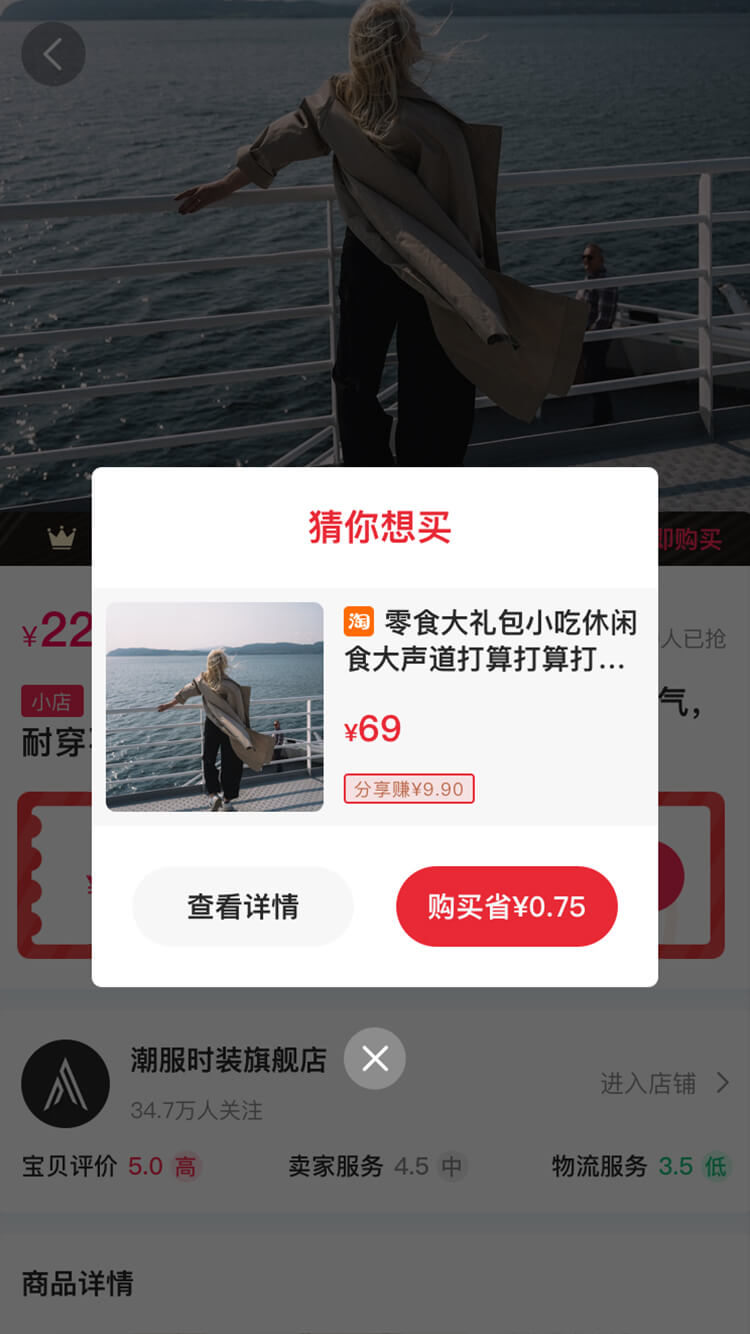
Task: Click the 分享赚¥9.90 share earnings tag
Action: 408,789
